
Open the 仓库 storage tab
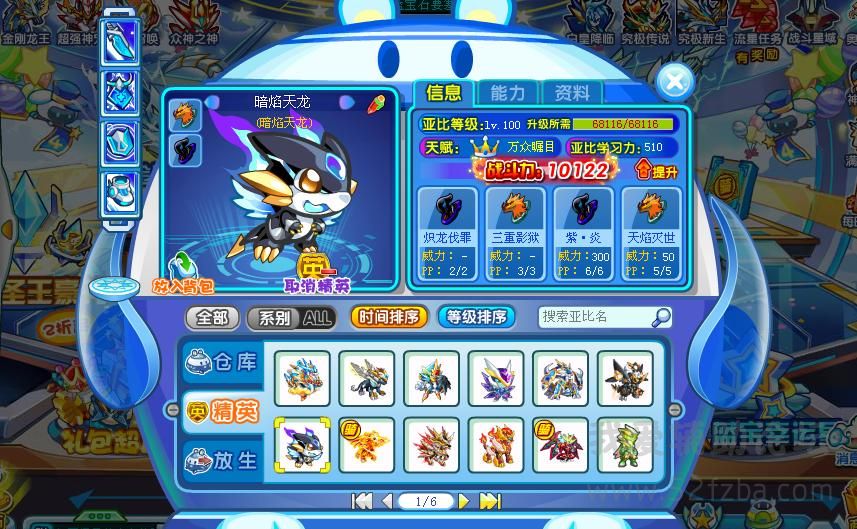(222, 363)
